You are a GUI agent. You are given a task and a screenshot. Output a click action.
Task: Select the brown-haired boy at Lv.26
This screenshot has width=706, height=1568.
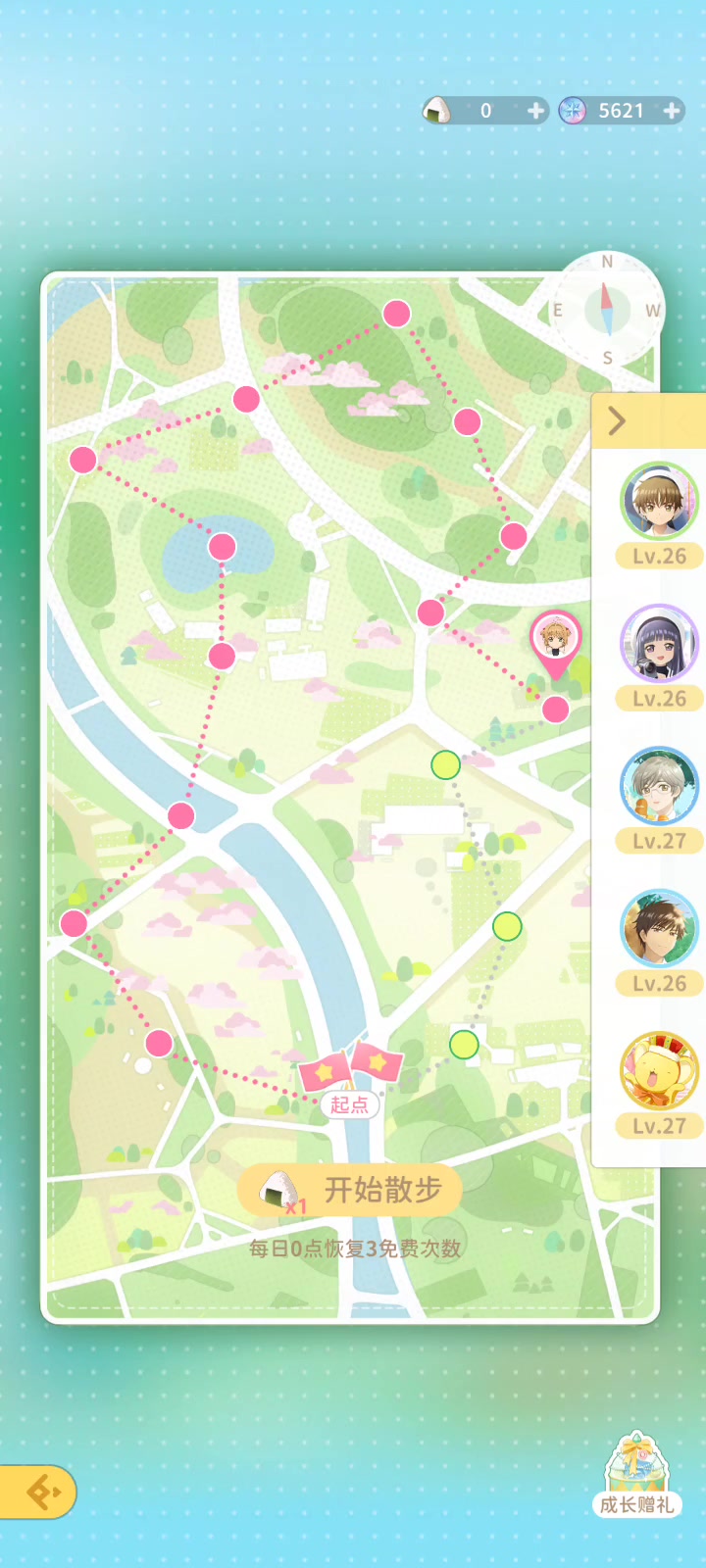coord(659,501)
